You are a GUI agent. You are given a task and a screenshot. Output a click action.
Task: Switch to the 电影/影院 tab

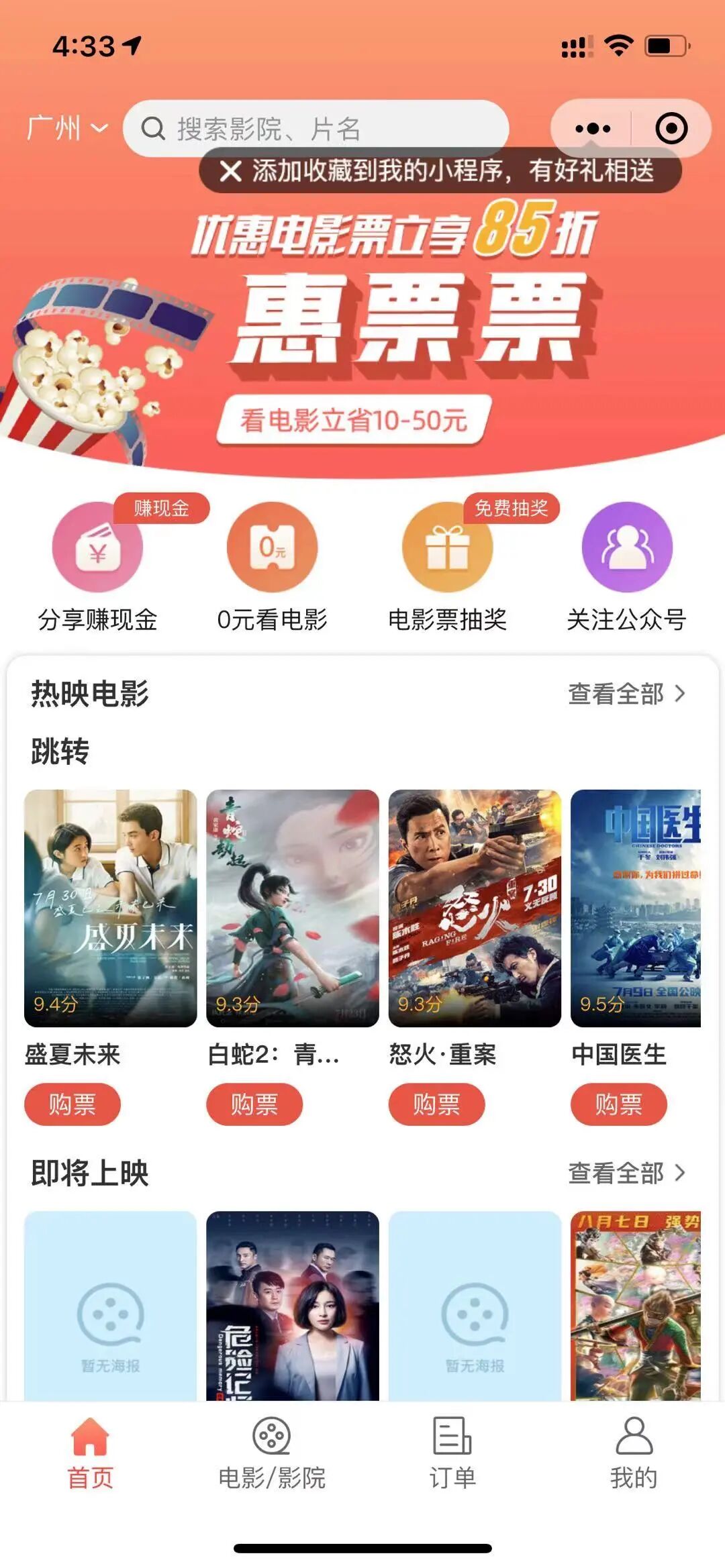click(x=272, y=1453)
